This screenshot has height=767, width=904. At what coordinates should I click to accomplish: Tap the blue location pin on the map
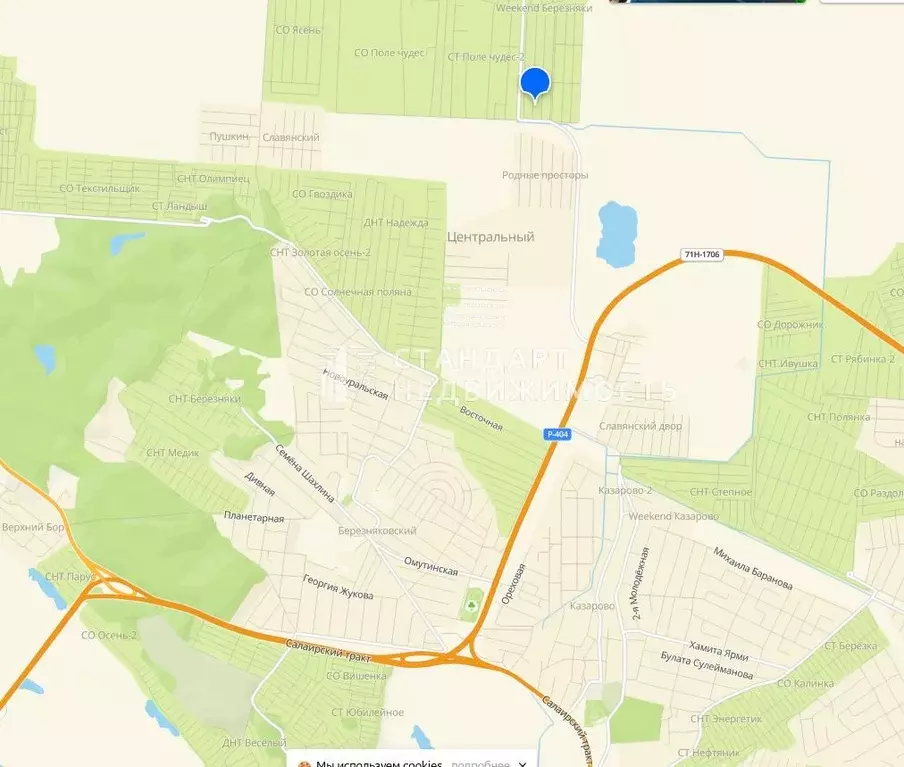535,83
